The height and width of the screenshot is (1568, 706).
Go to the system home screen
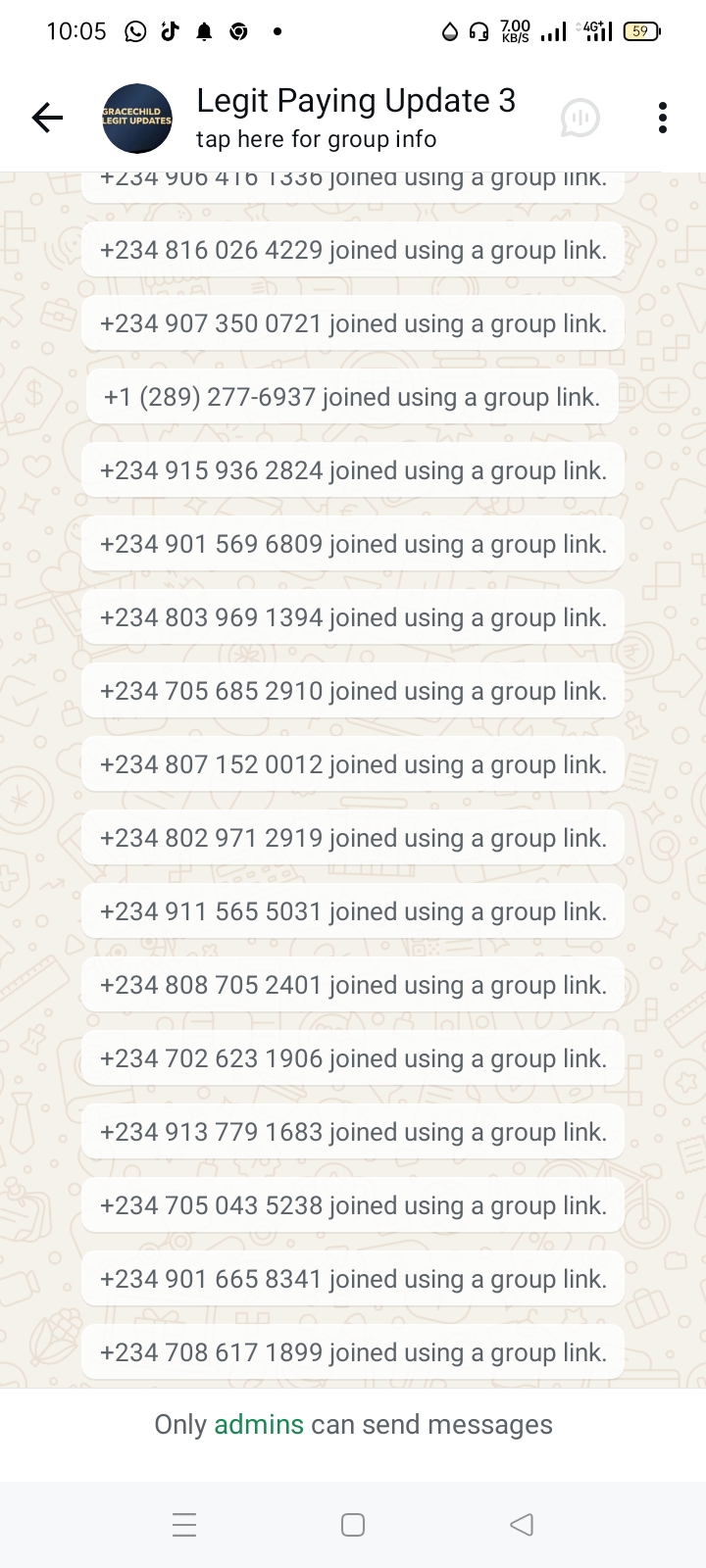353,1525
